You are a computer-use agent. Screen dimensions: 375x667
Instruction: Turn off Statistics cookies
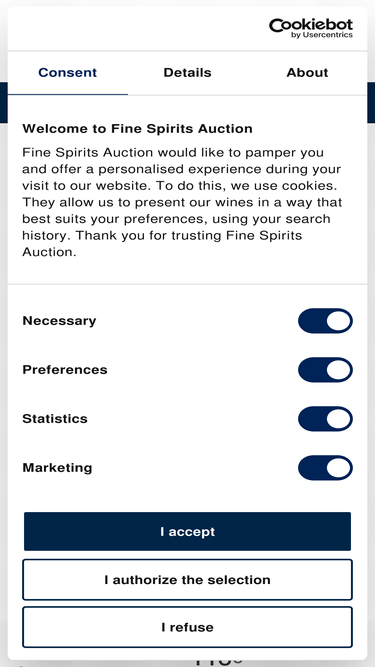(325, 419)
